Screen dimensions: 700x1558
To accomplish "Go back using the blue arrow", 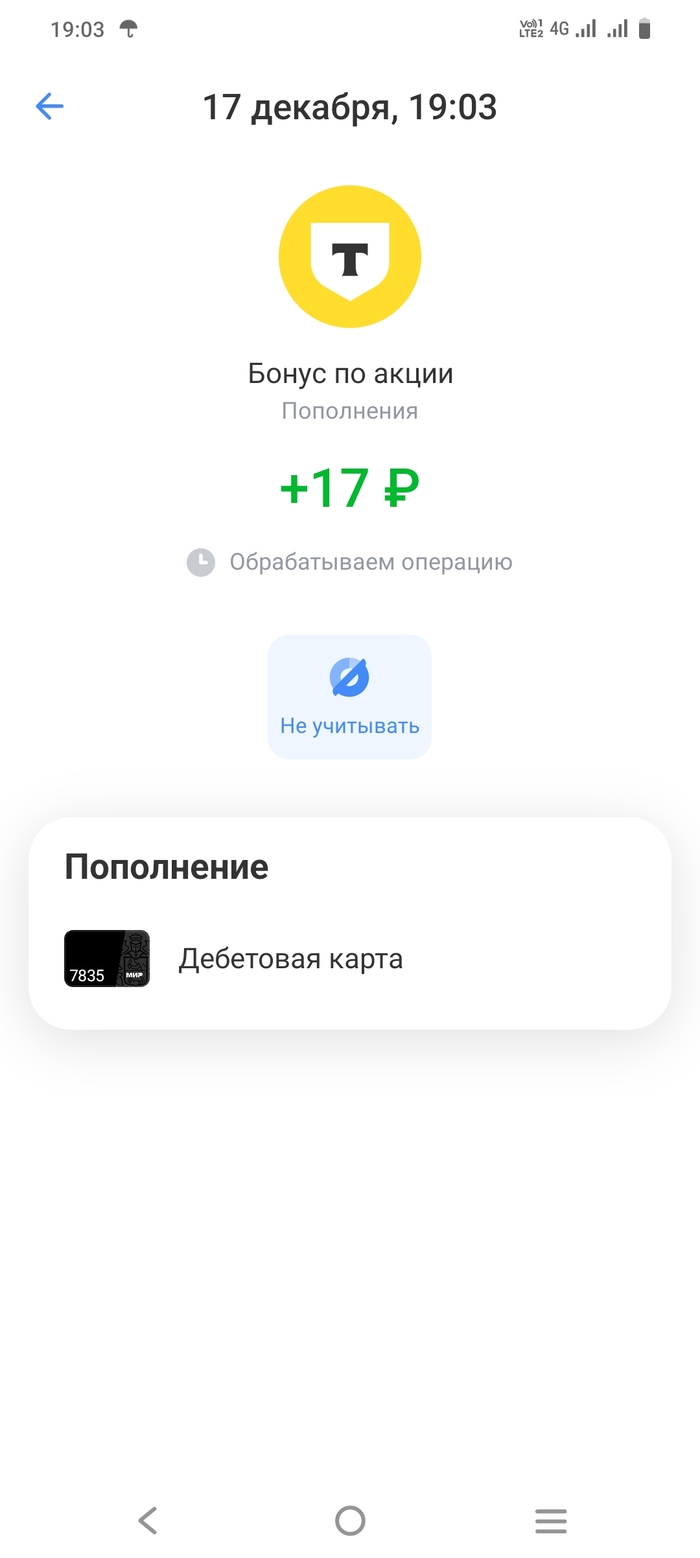I will pyautogui.click(x=49, y=107).
